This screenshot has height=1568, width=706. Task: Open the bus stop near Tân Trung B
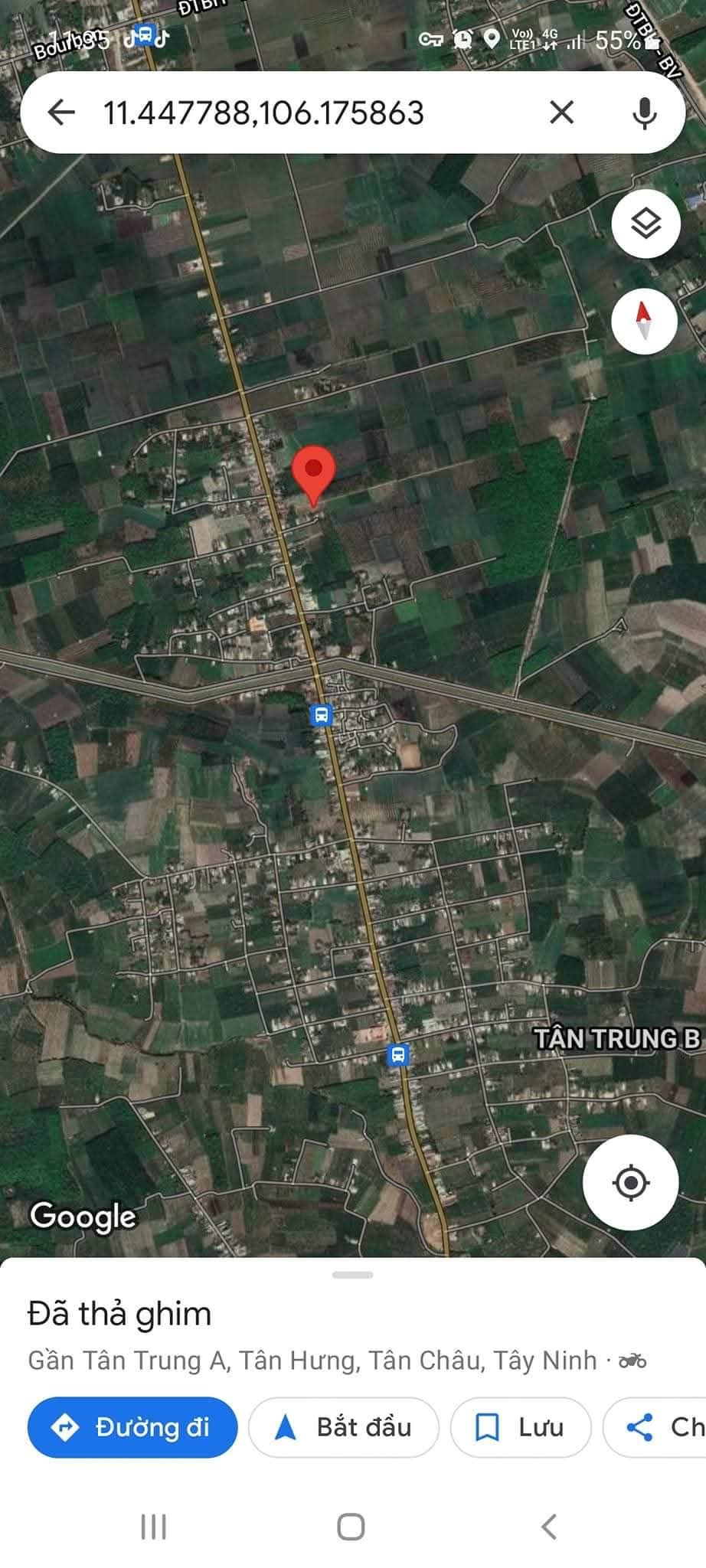point(397,1055)
